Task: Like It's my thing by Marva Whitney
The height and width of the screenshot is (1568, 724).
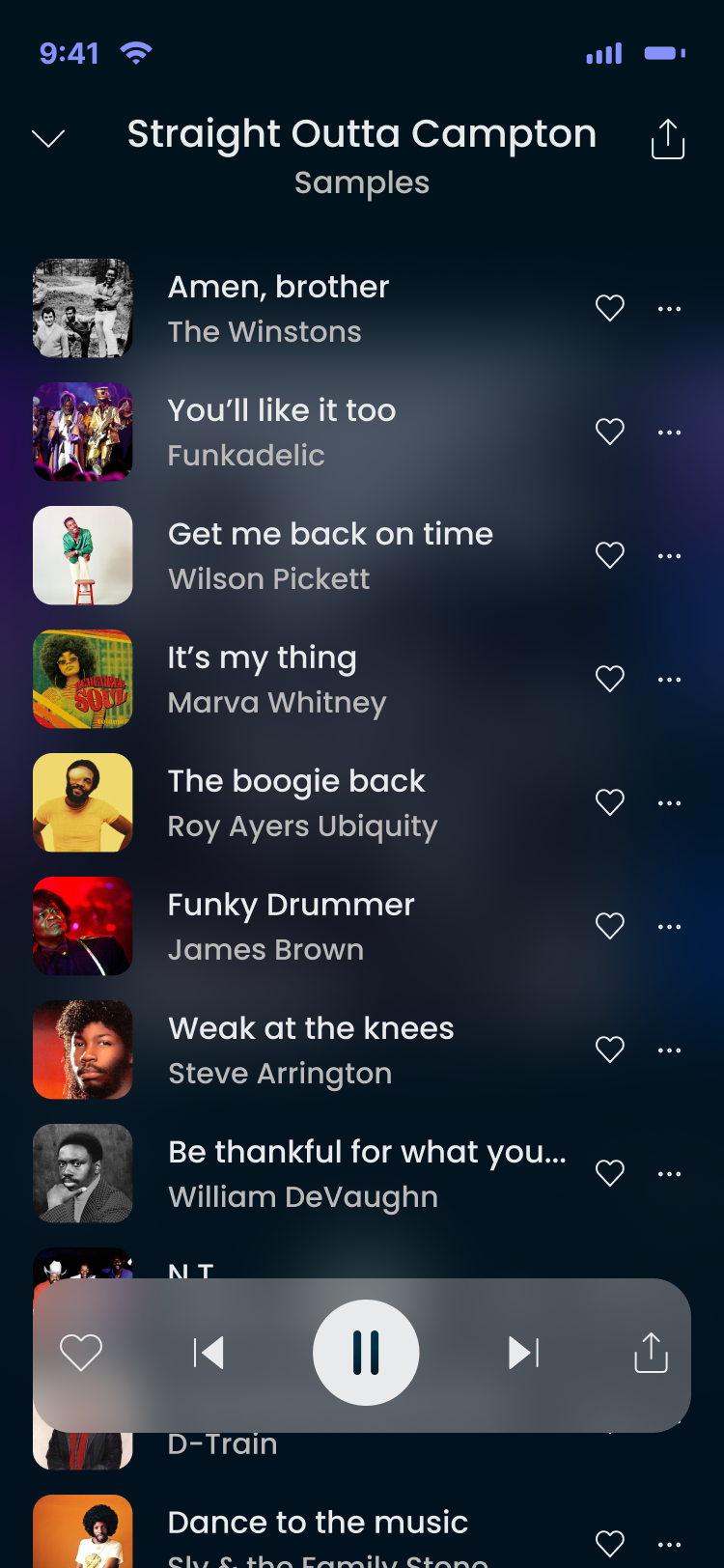Action: (609, 679)
